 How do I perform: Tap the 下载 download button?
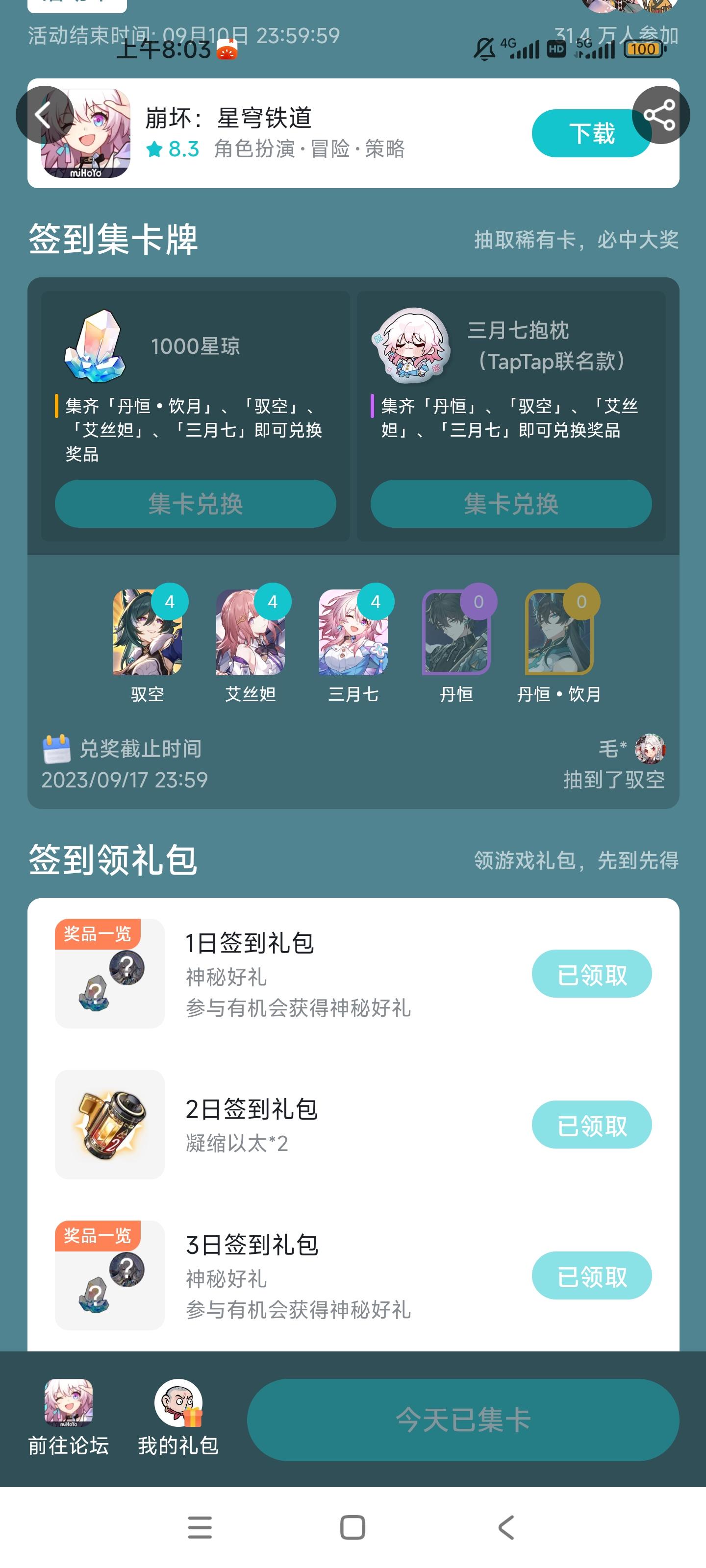coord(591,133)
